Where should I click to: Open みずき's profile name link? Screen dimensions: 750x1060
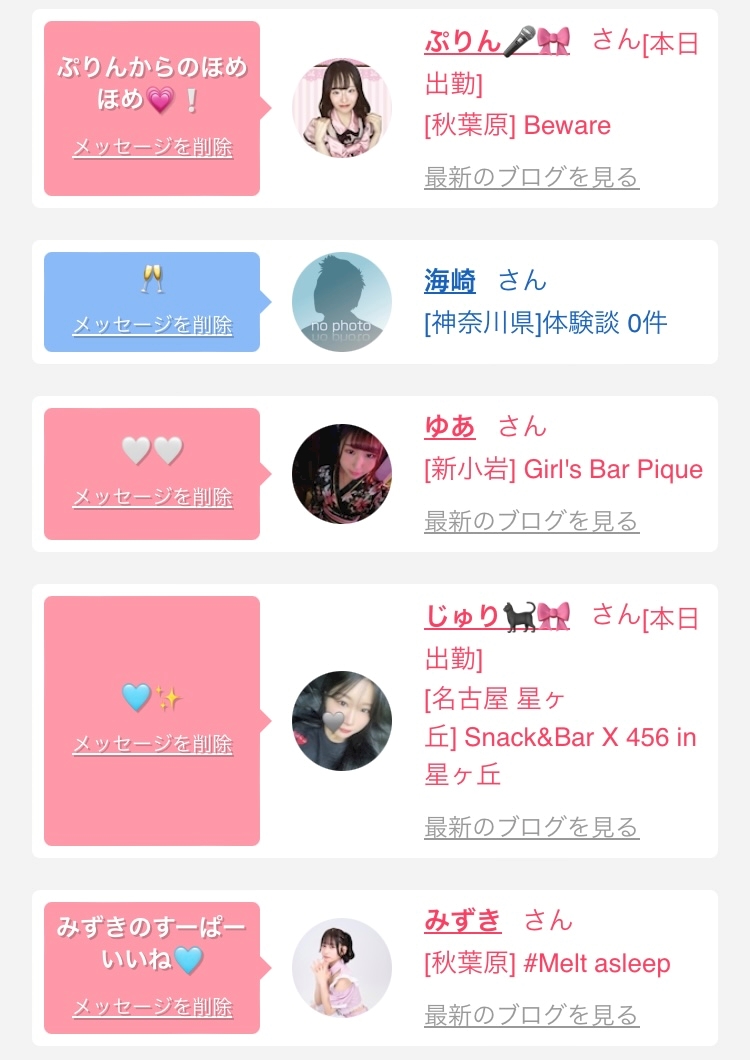(463, 920)
